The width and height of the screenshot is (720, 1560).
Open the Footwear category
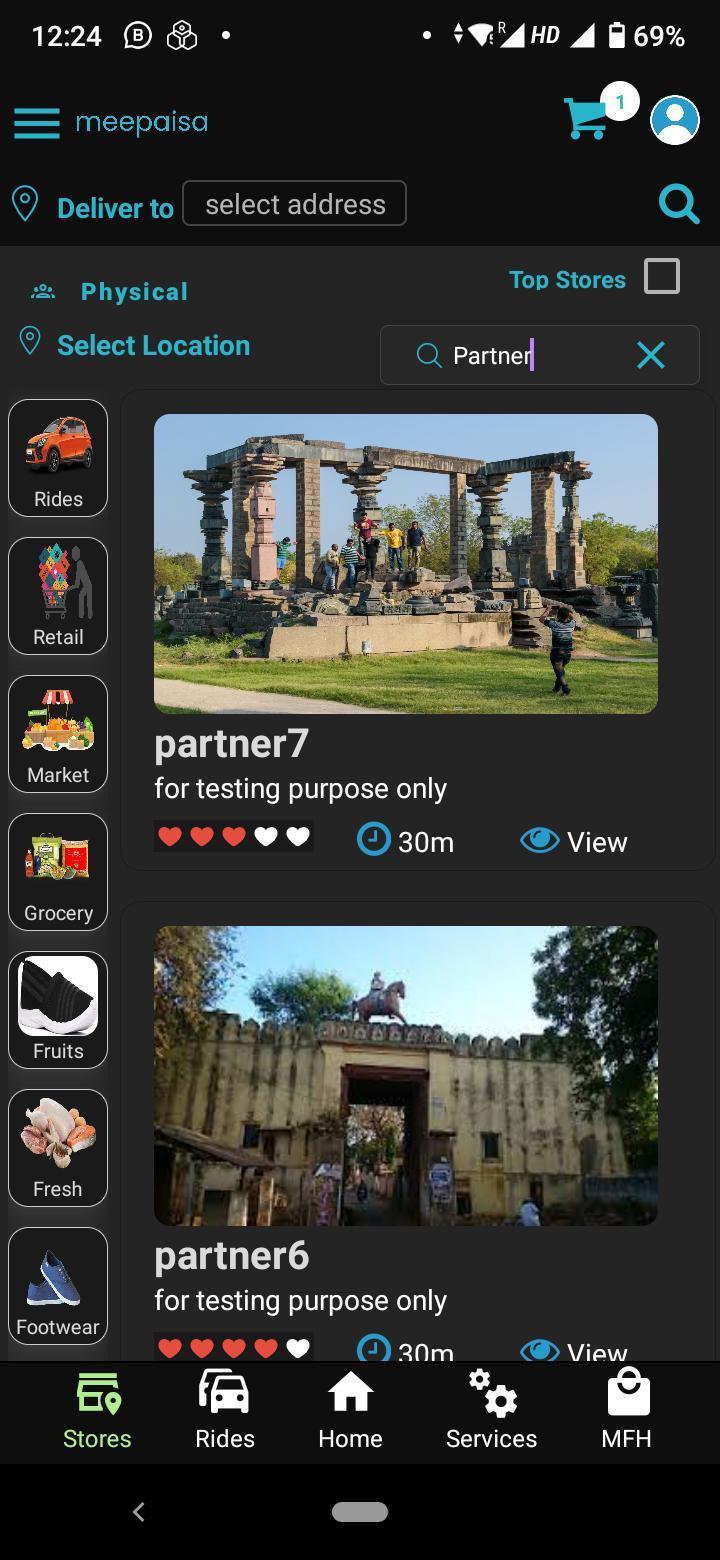(x=58, y=1286)
